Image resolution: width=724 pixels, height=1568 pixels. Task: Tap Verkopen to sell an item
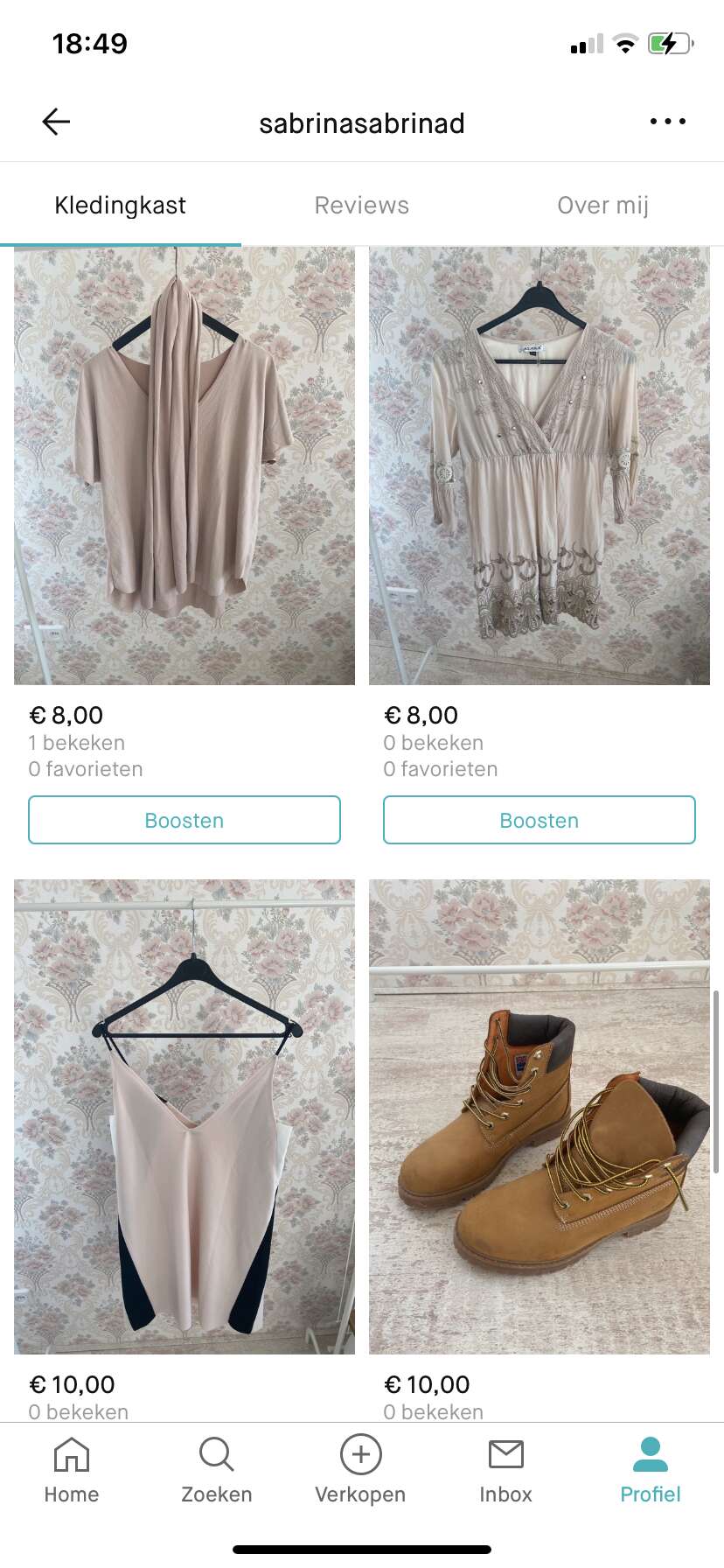tap(360, 1470)
